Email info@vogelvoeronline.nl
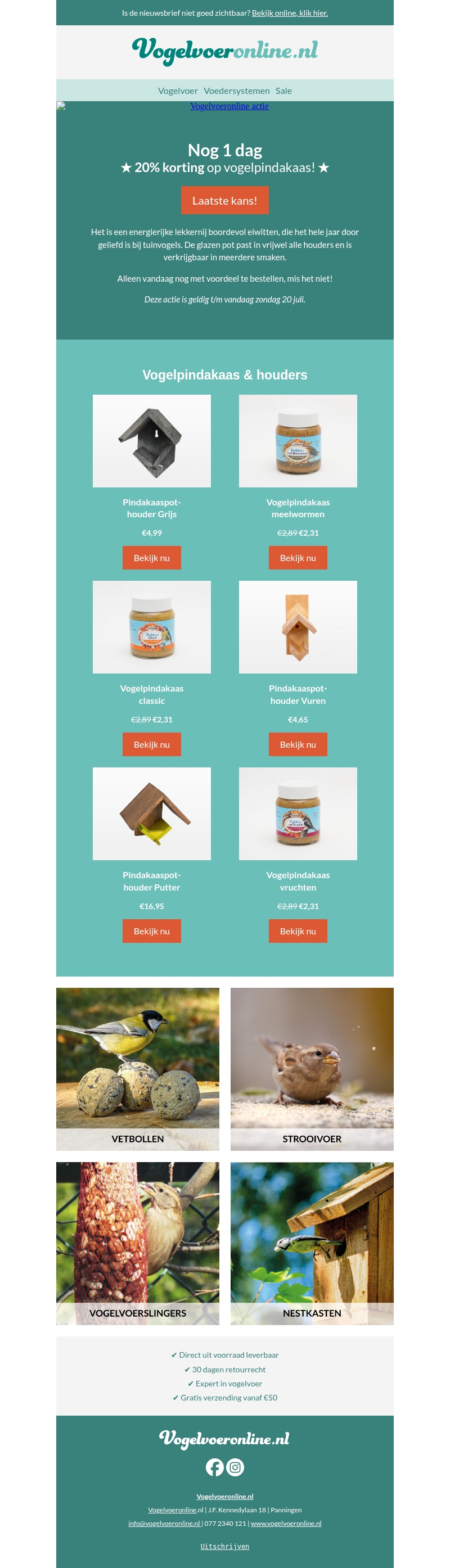This screenshot has height=1568, width=450. (x=164, y=1523)
